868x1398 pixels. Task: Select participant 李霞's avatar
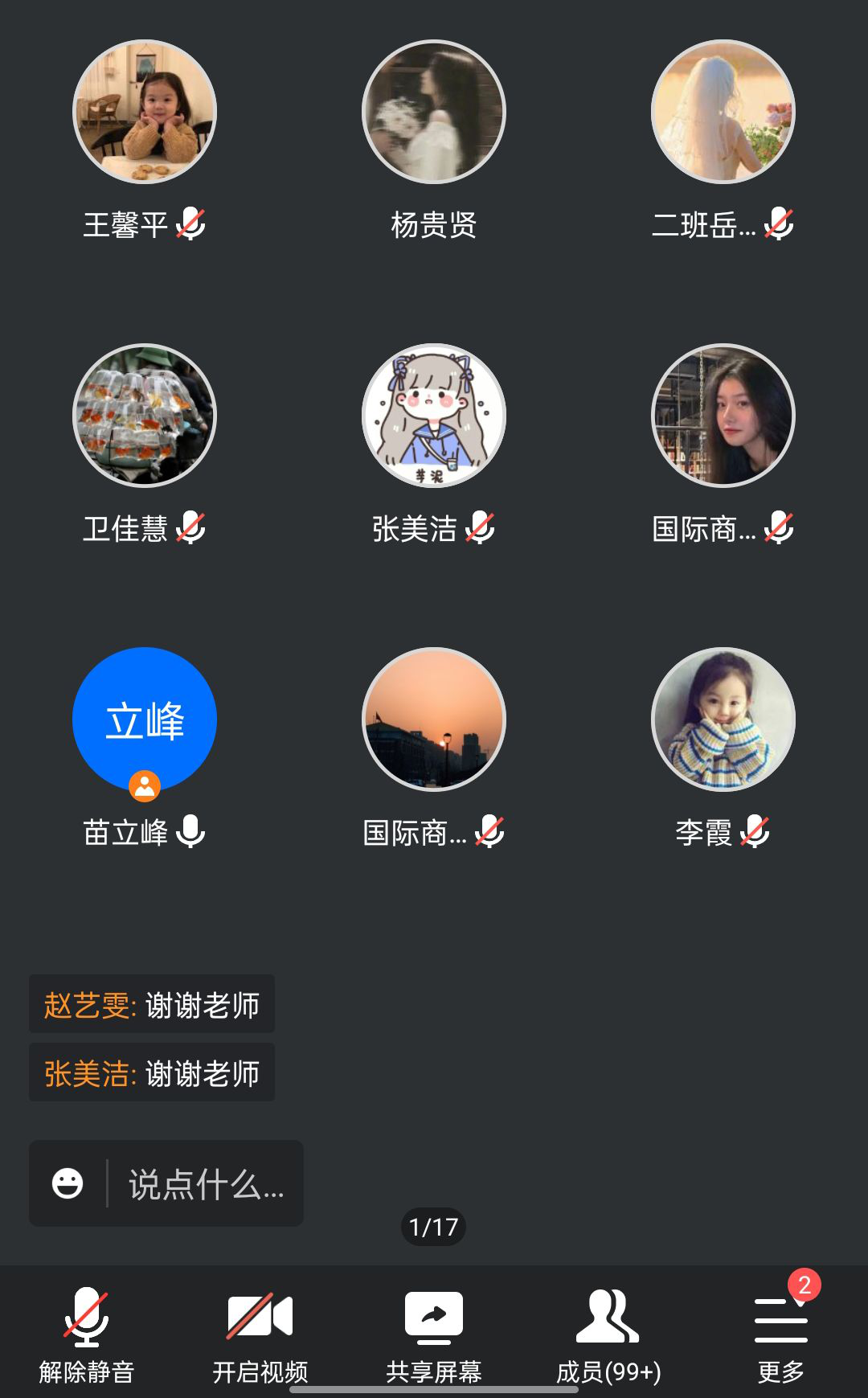723,719
